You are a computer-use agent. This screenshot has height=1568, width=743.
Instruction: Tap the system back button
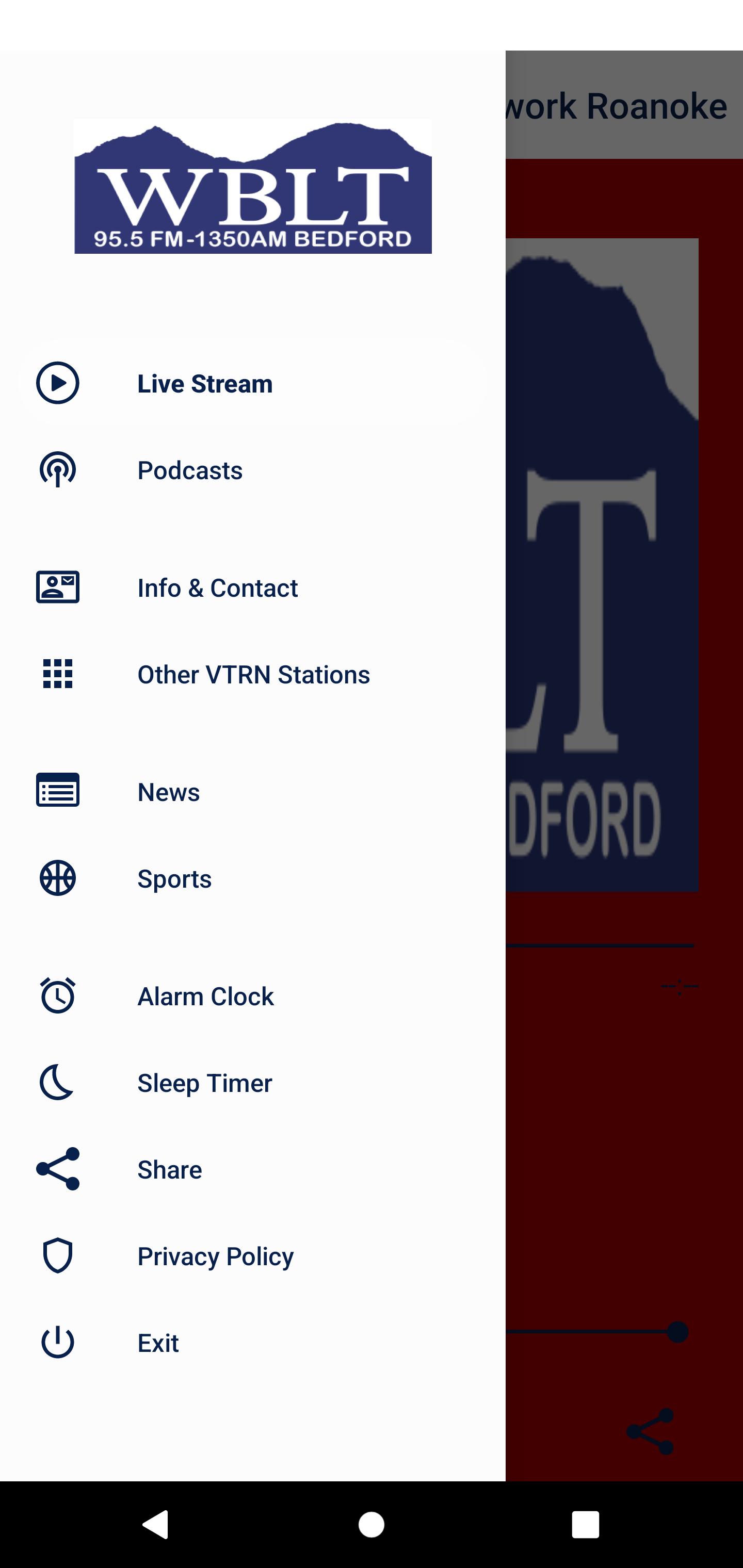156,1525
